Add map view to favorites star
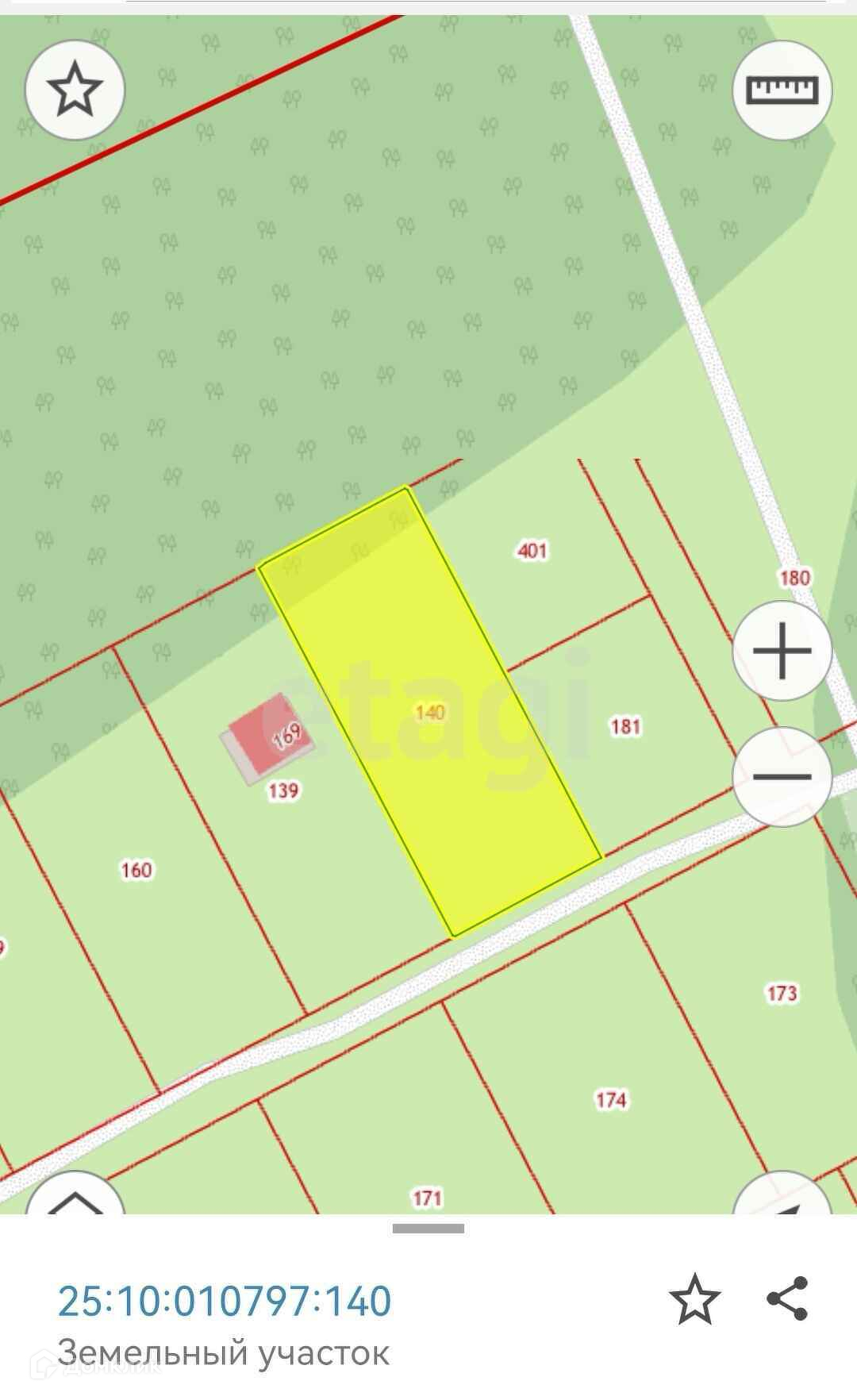Image resolution: width=857 pixels, height=1400 pixels. pyautogui.click(x=75, y=90)
